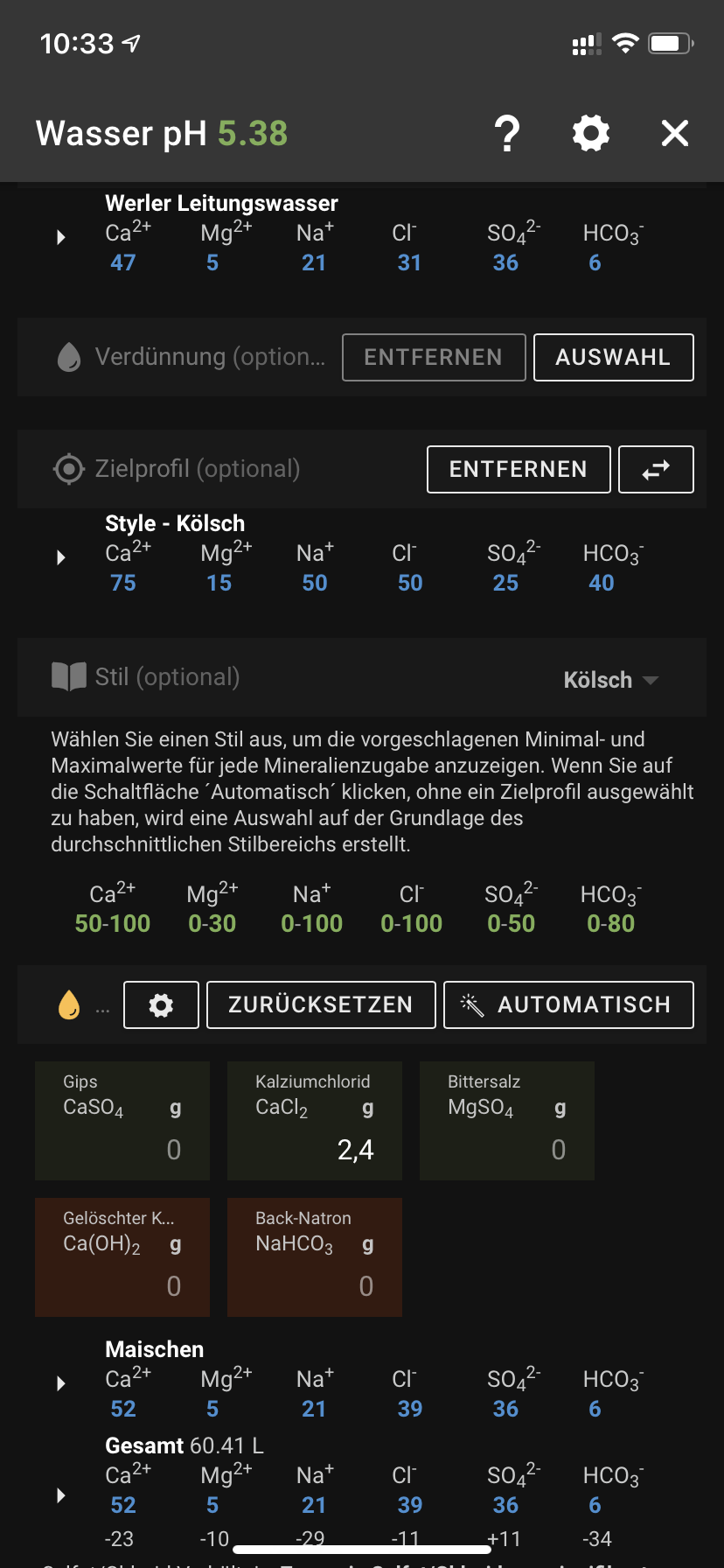Open the water settings gear in header

[x=591, y=134]
